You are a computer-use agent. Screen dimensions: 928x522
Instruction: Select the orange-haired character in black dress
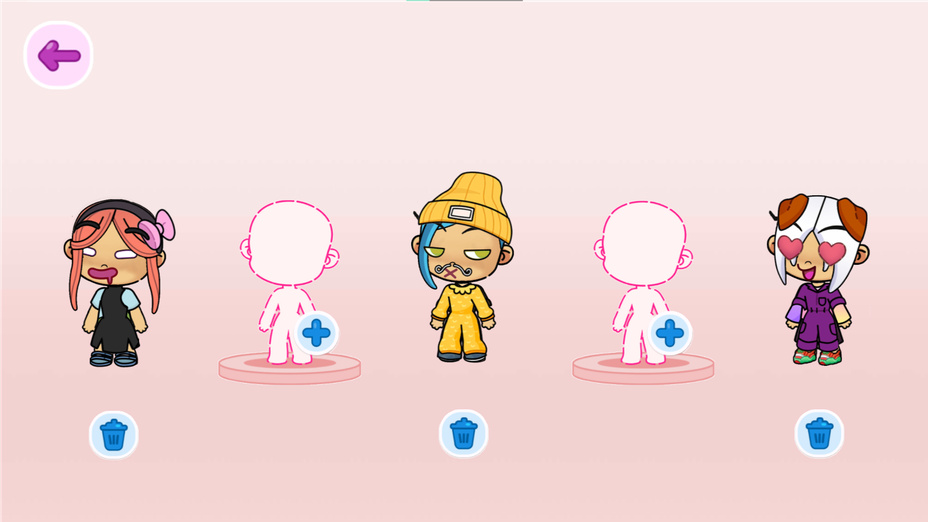(x=115, y=285)
